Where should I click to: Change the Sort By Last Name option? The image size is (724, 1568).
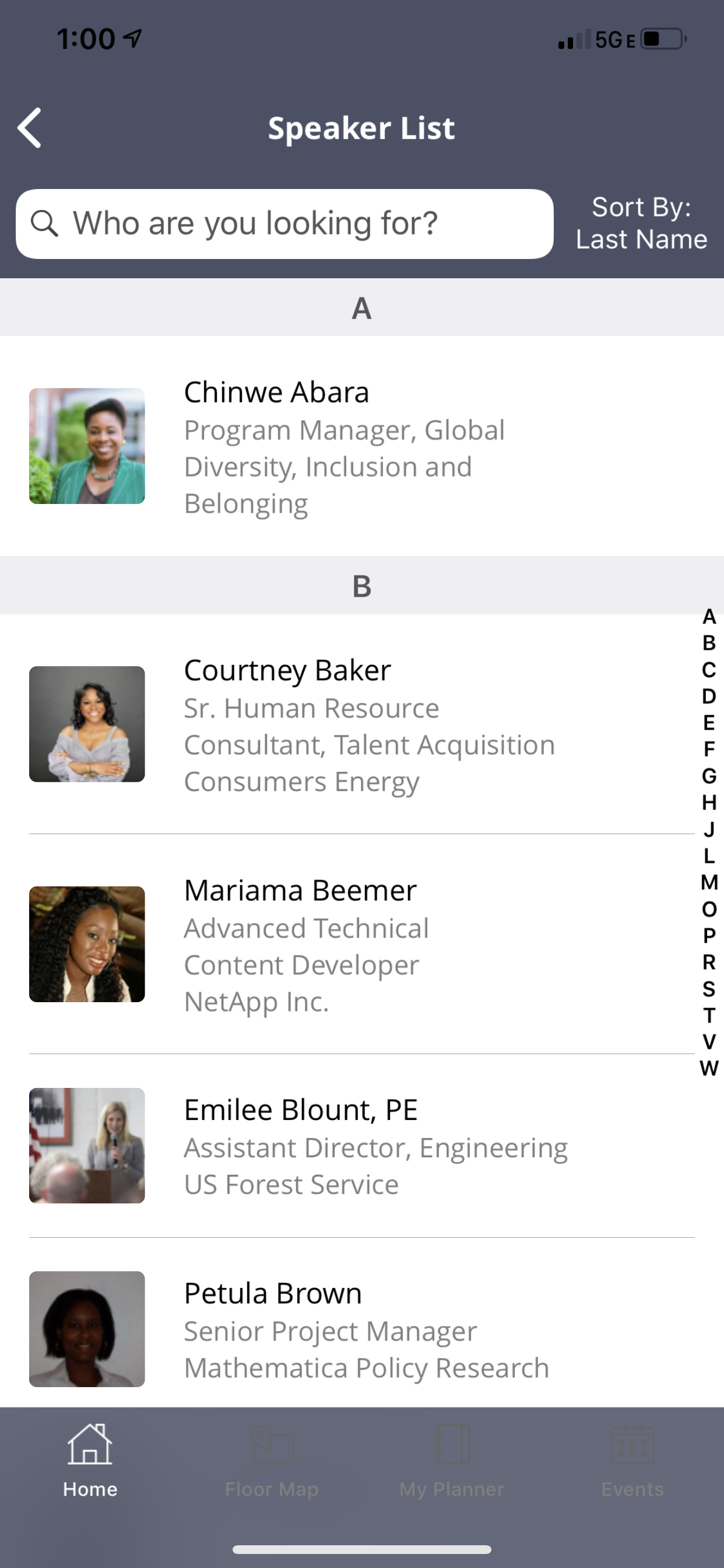[641, 223]
